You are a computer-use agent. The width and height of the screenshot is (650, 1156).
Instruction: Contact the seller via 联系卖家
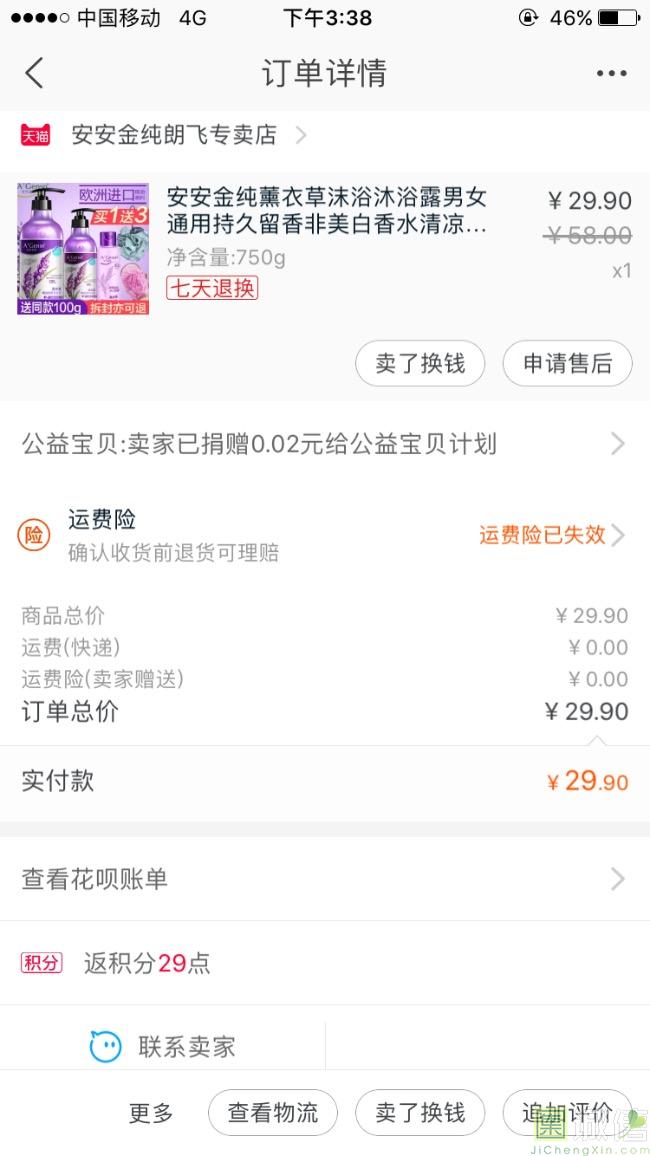click(x=163, y=1047)
